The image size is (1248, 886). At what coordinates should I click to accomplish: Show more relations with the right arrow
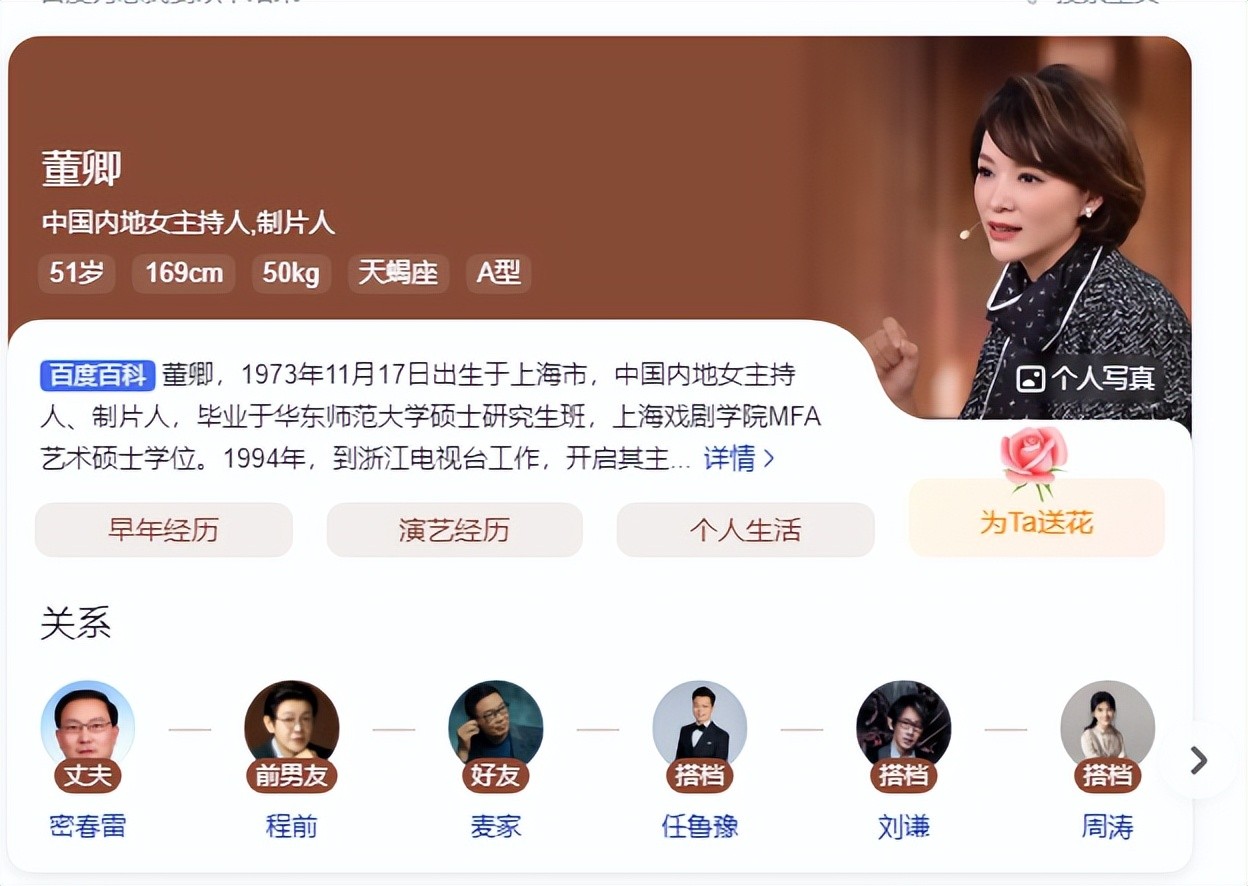tap(1198, 761)
